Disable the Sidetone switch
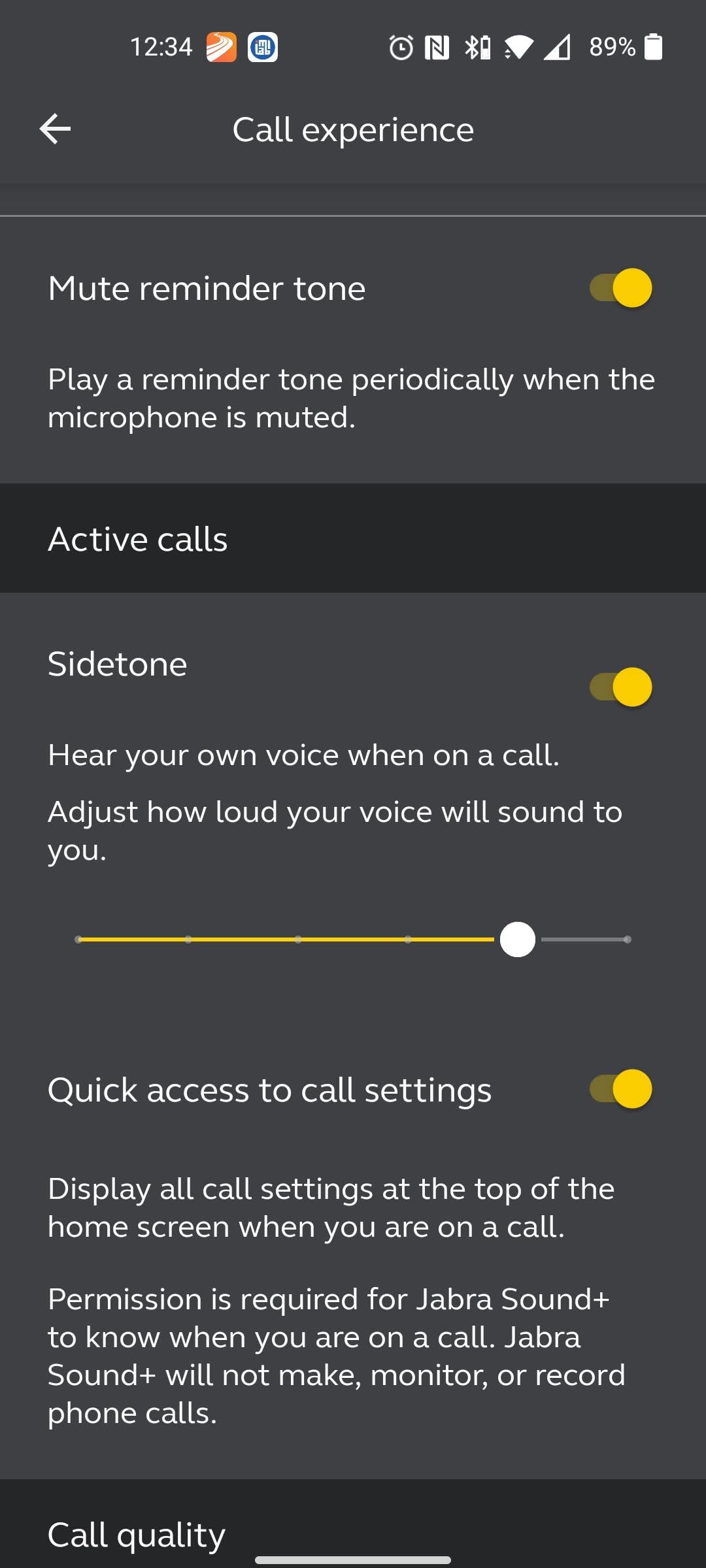 [x=620, y=687]
